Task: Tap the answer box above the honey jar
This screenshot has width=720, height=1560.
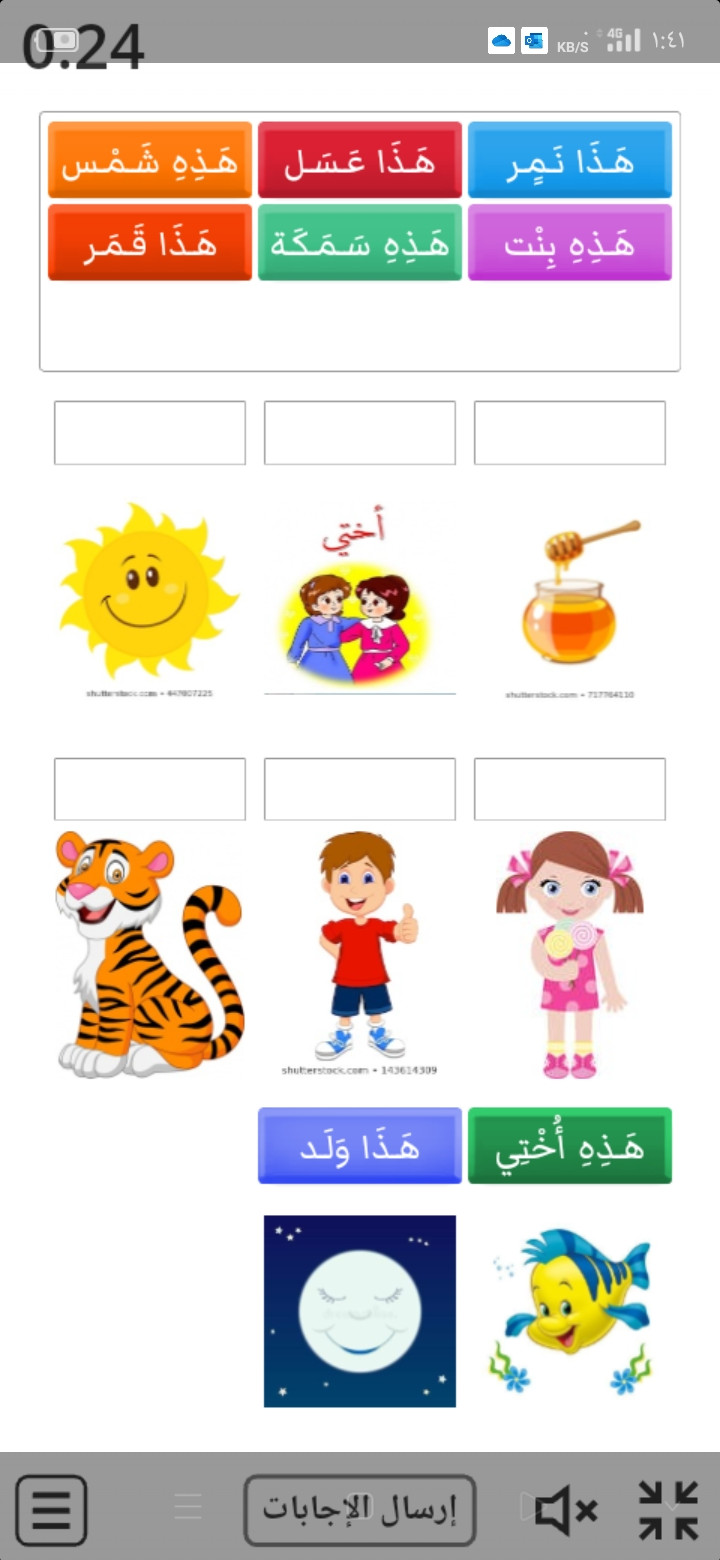Action: (x=570, y=433)
